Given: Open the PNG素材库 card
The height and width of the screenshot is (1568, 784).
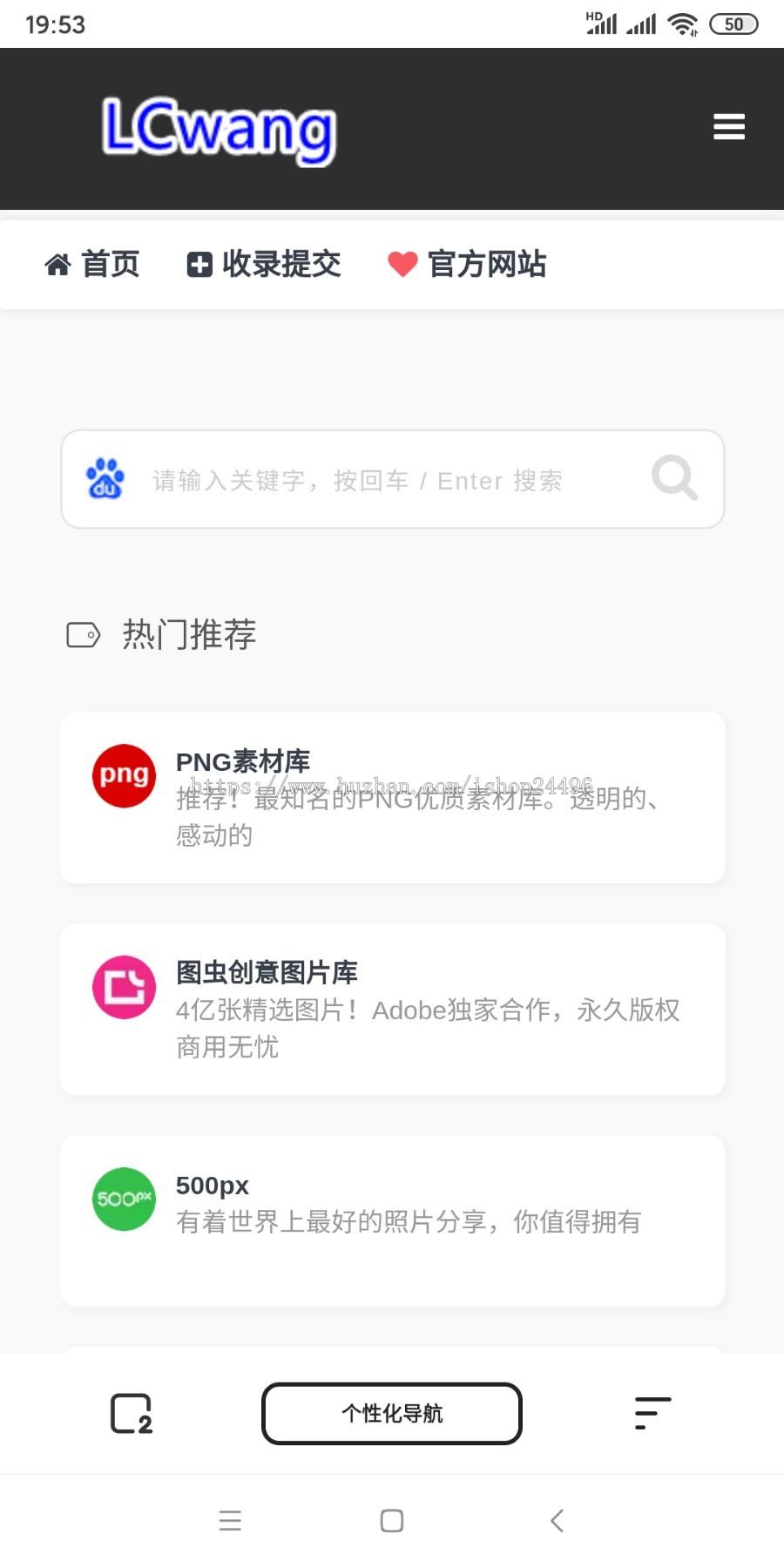Looking at the screenshot, I should click(x=392, y=797).
